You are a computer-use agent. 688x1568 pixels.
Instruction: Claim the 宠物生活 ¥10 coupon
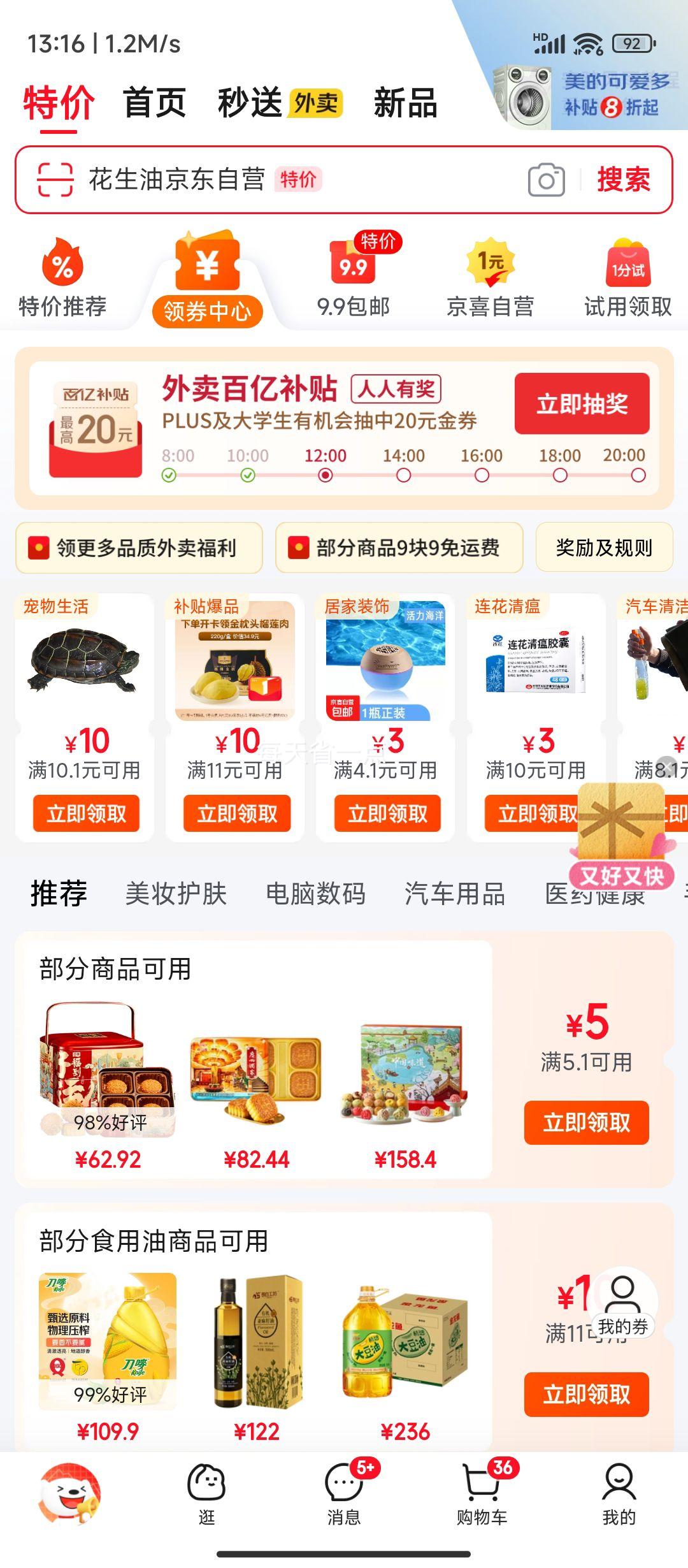point(86,813)
